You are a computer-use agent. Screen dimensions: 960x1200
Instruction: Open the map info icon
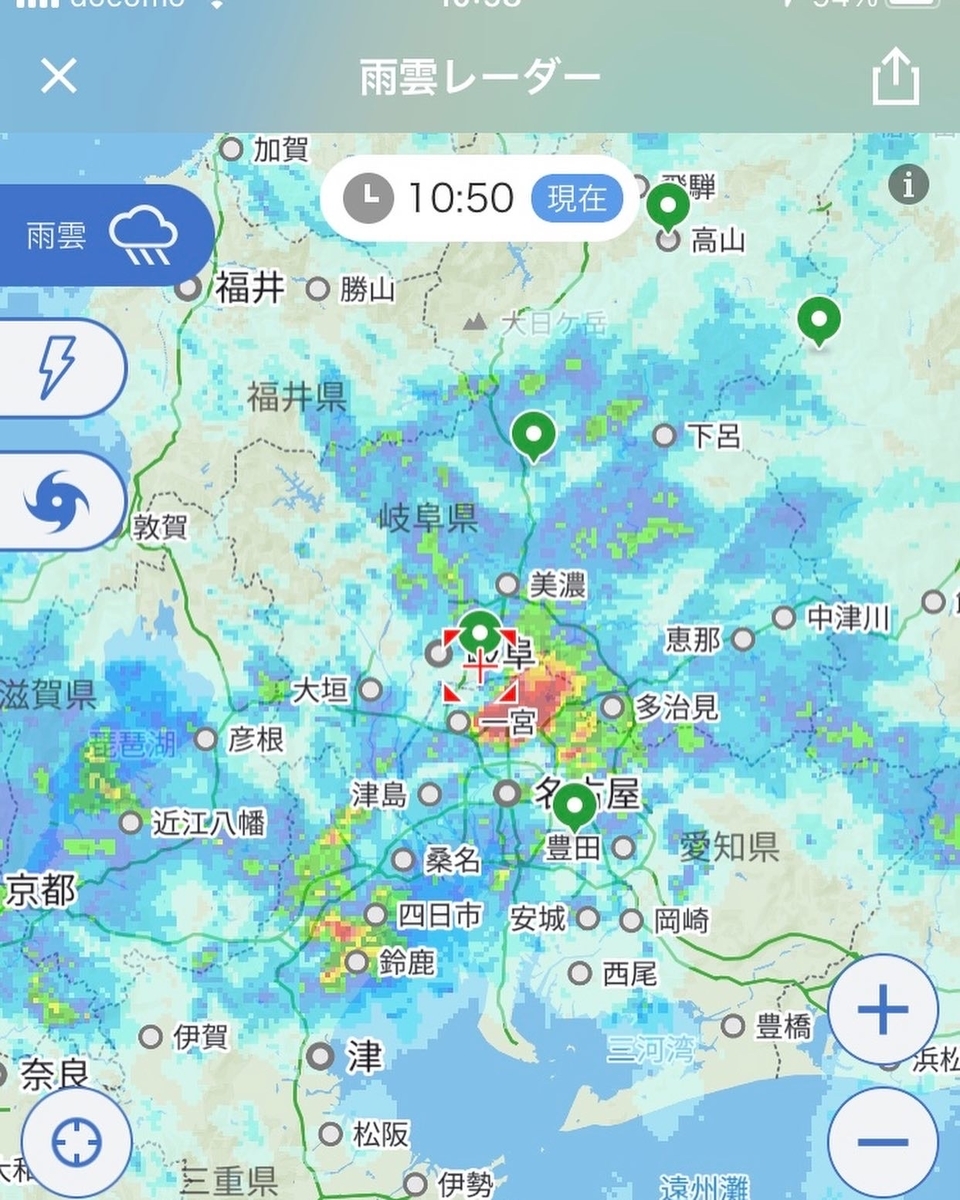908,185
